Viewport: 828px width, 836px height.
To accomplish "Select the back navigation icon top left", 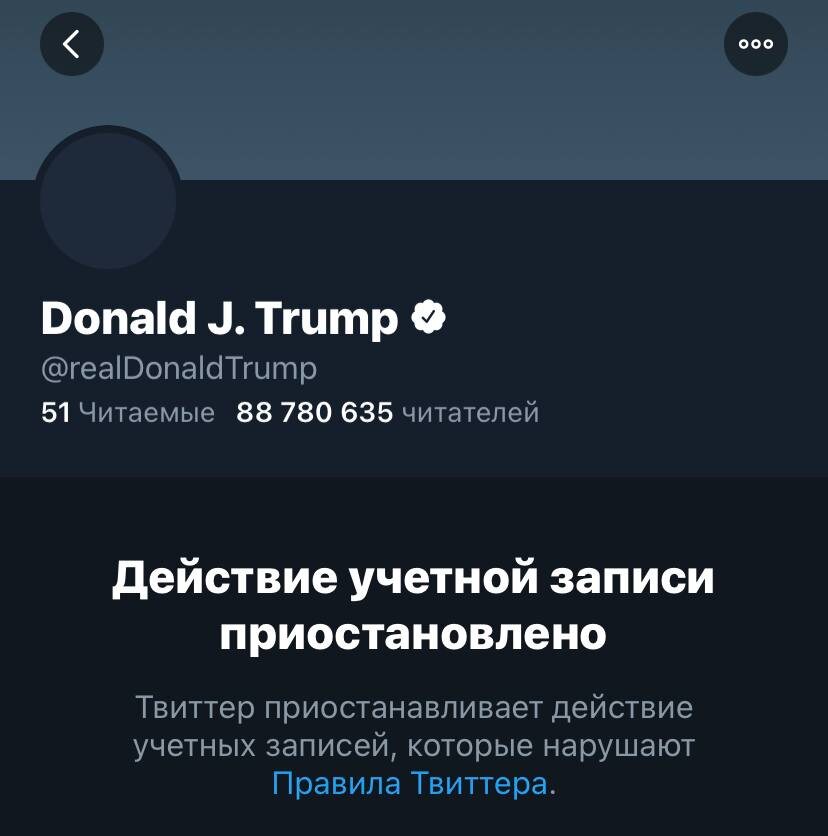I will coord(71,44).
